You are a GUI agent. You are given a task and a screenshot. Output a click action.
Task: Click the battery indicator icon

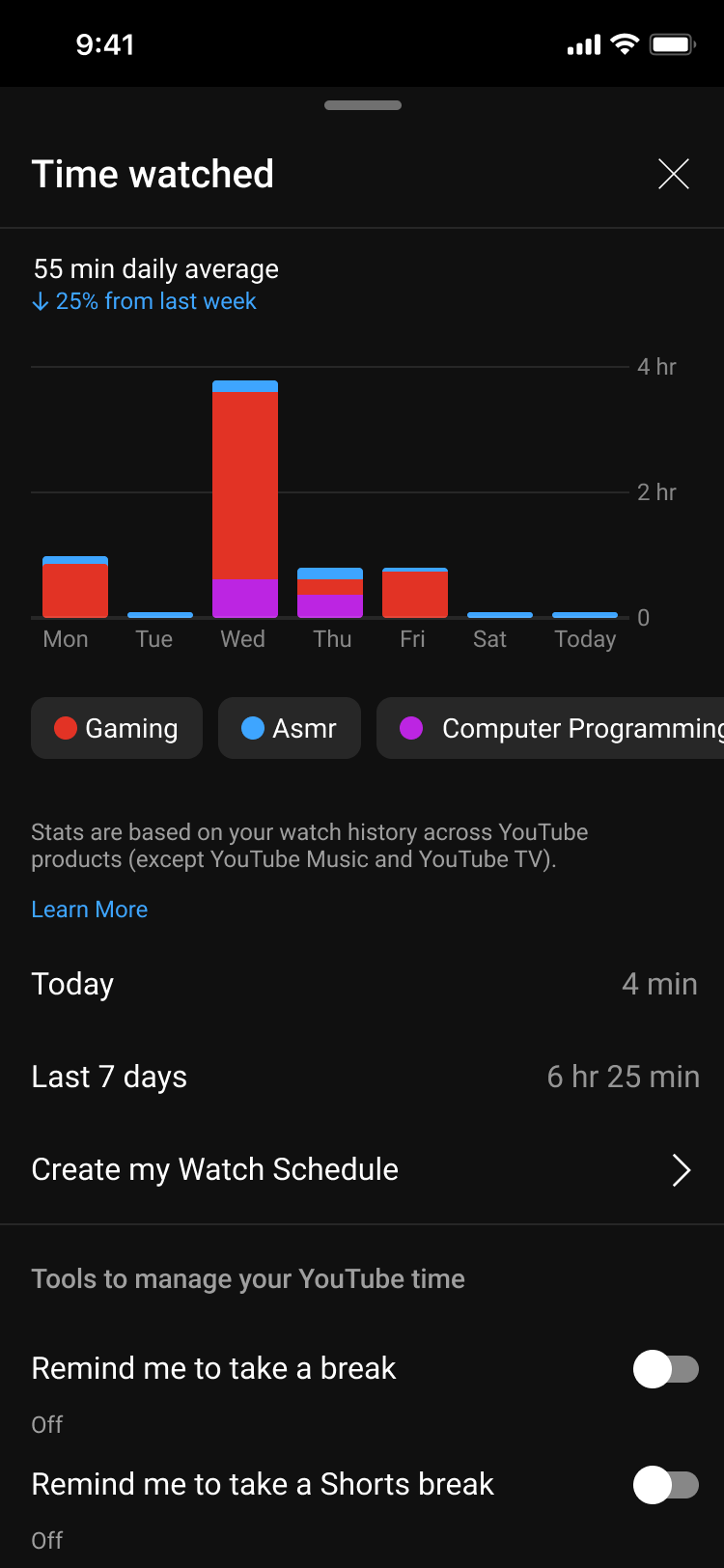click(x=671, y=42)
